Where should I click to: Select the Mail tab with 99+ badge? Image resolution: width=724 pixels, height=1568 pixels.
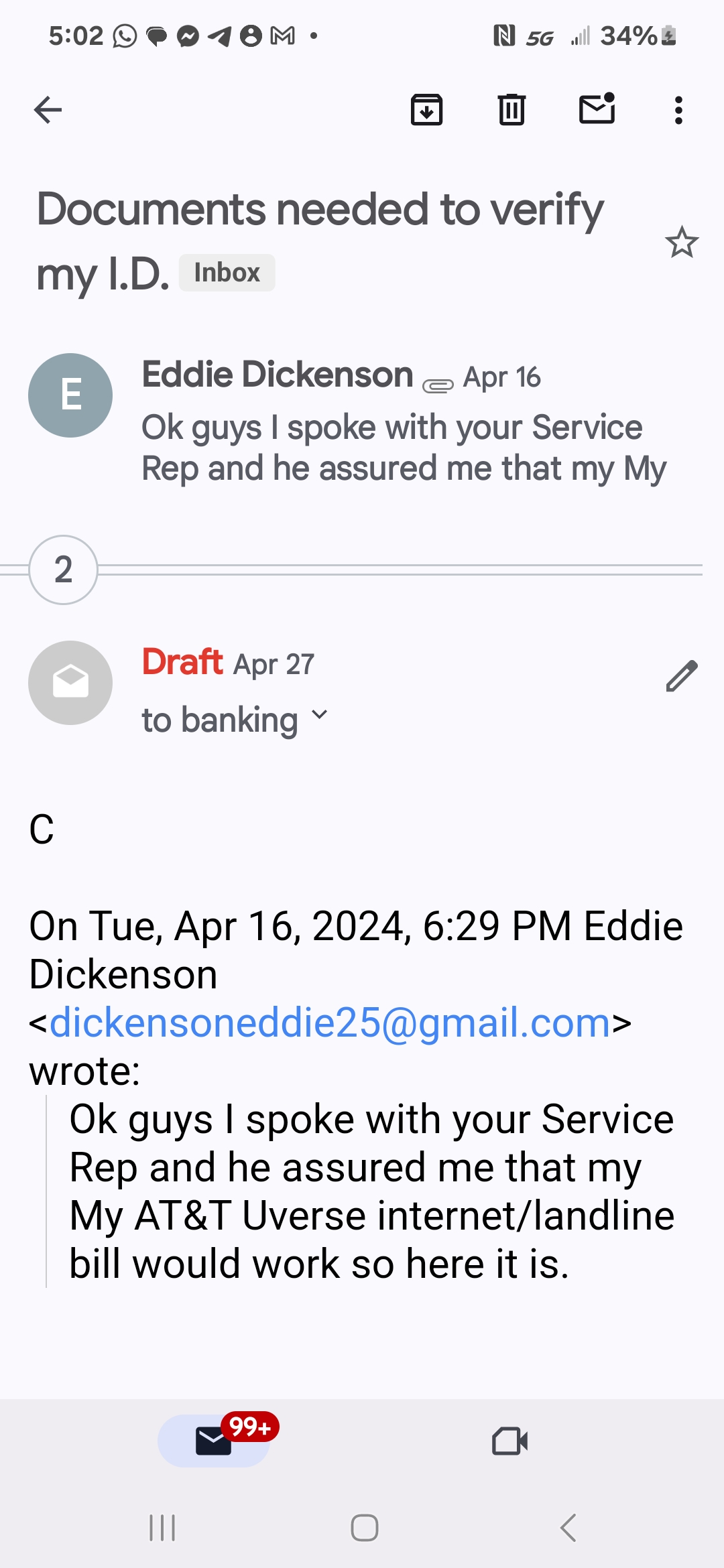coord(215,1441)
